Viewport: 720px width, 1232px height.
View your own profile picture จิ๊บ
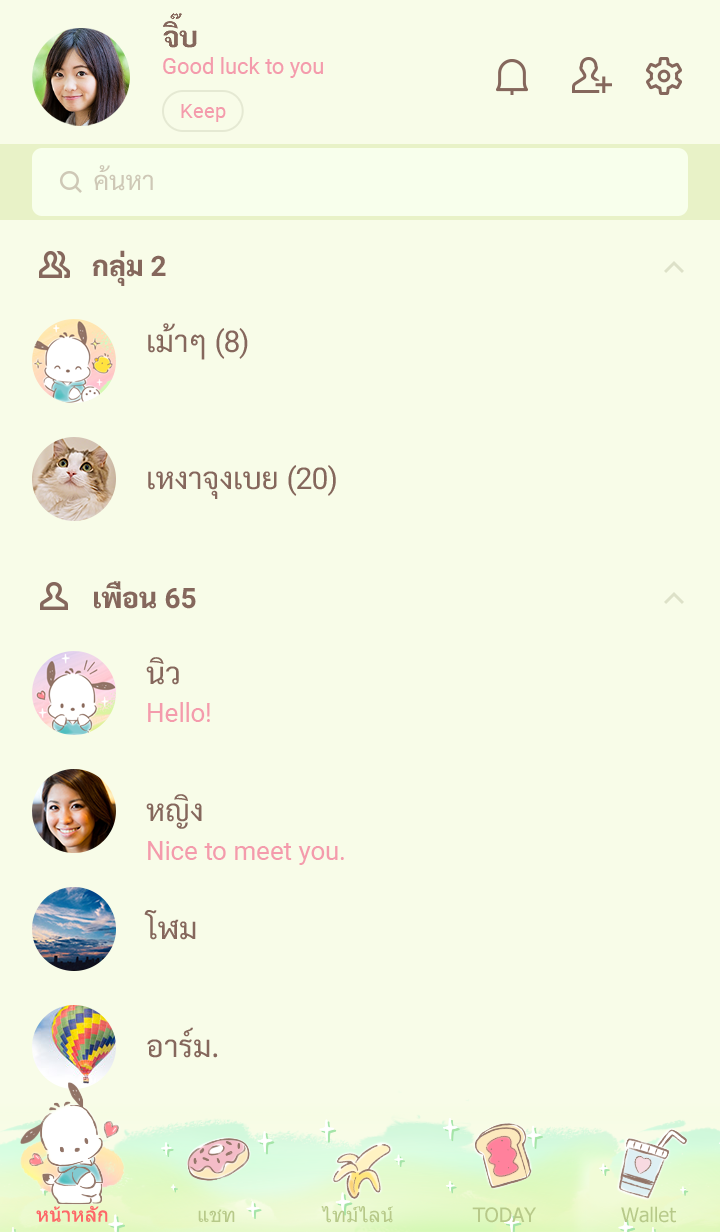click(81, 77)
